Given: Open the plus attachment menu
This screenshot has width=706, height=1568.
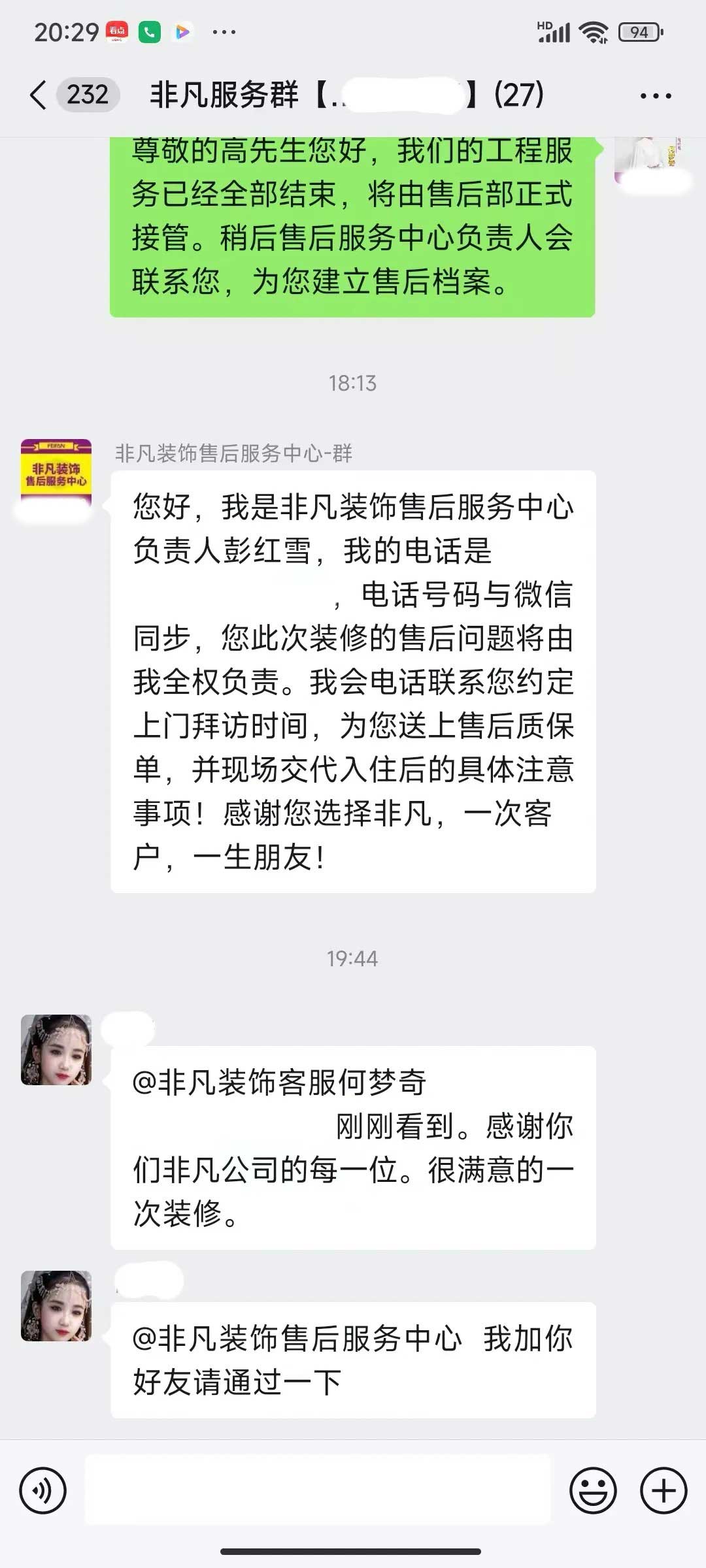Looking at the screenshot, I should (x=664, y=1491).
